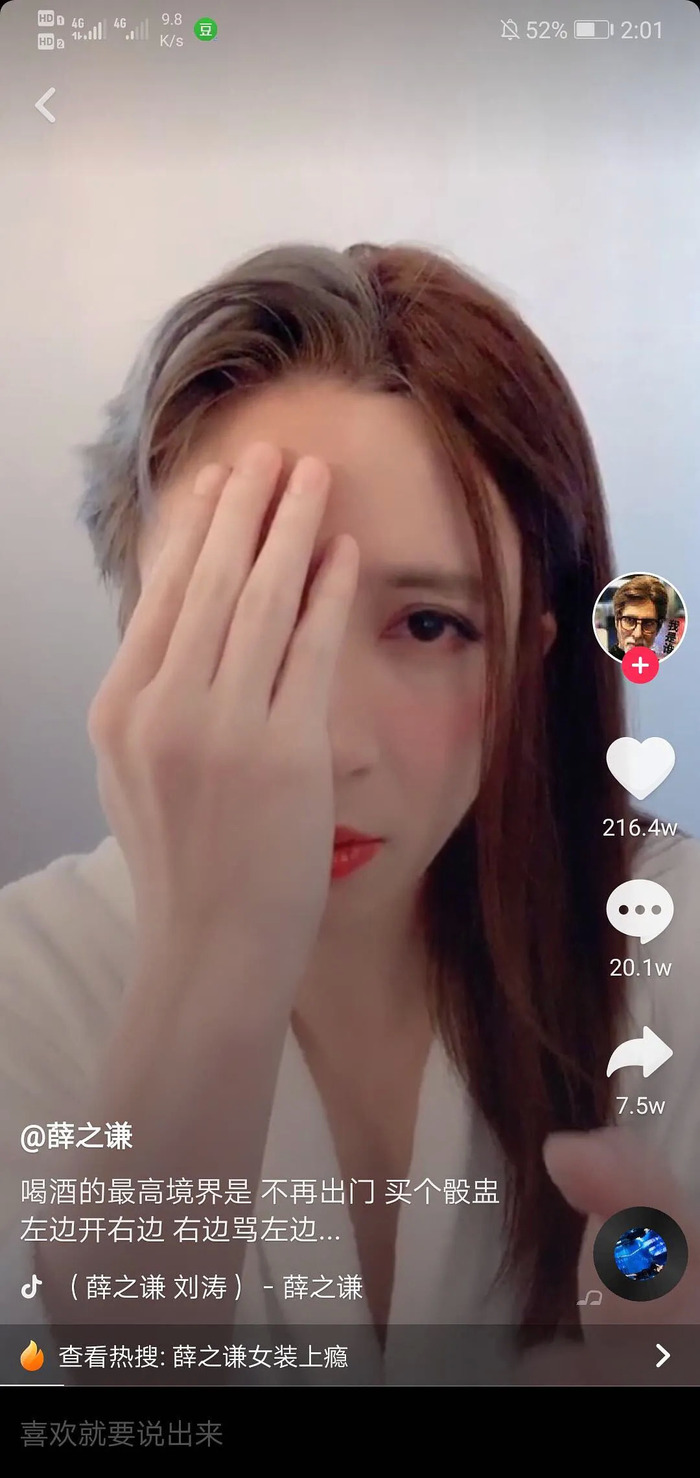Share this video via the arrow icon

pyautogui.click(x=640, y=1052)
